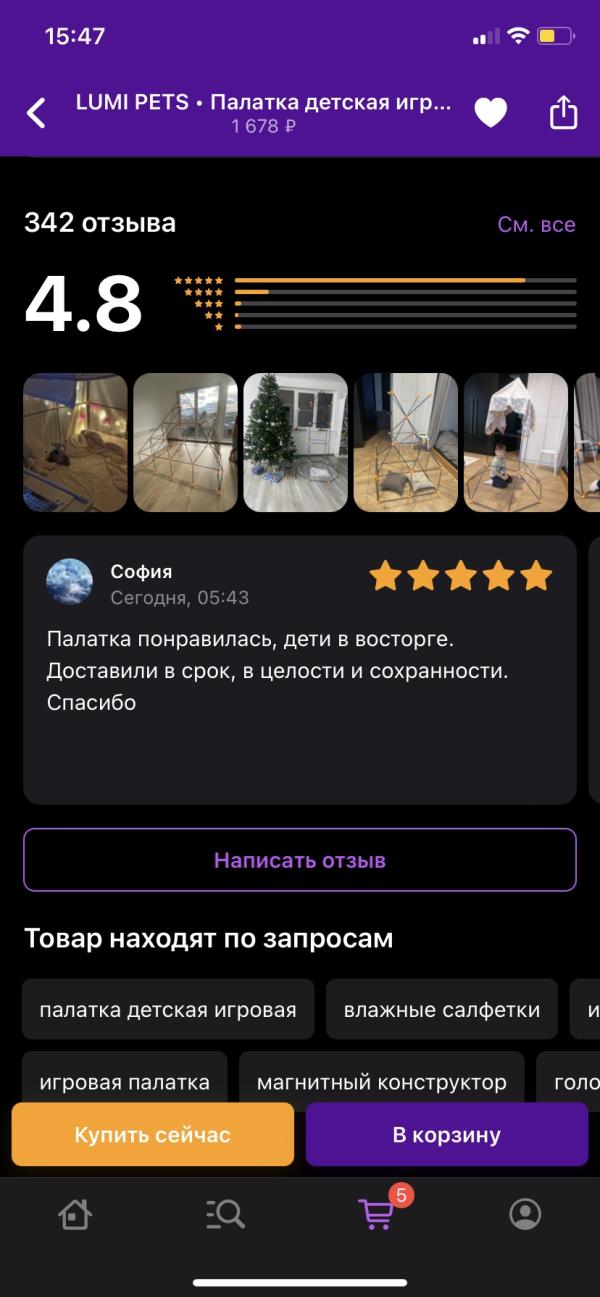Open the profile tab
The height and width of the screenshot is (1297, 600).
click(525, 1214)
